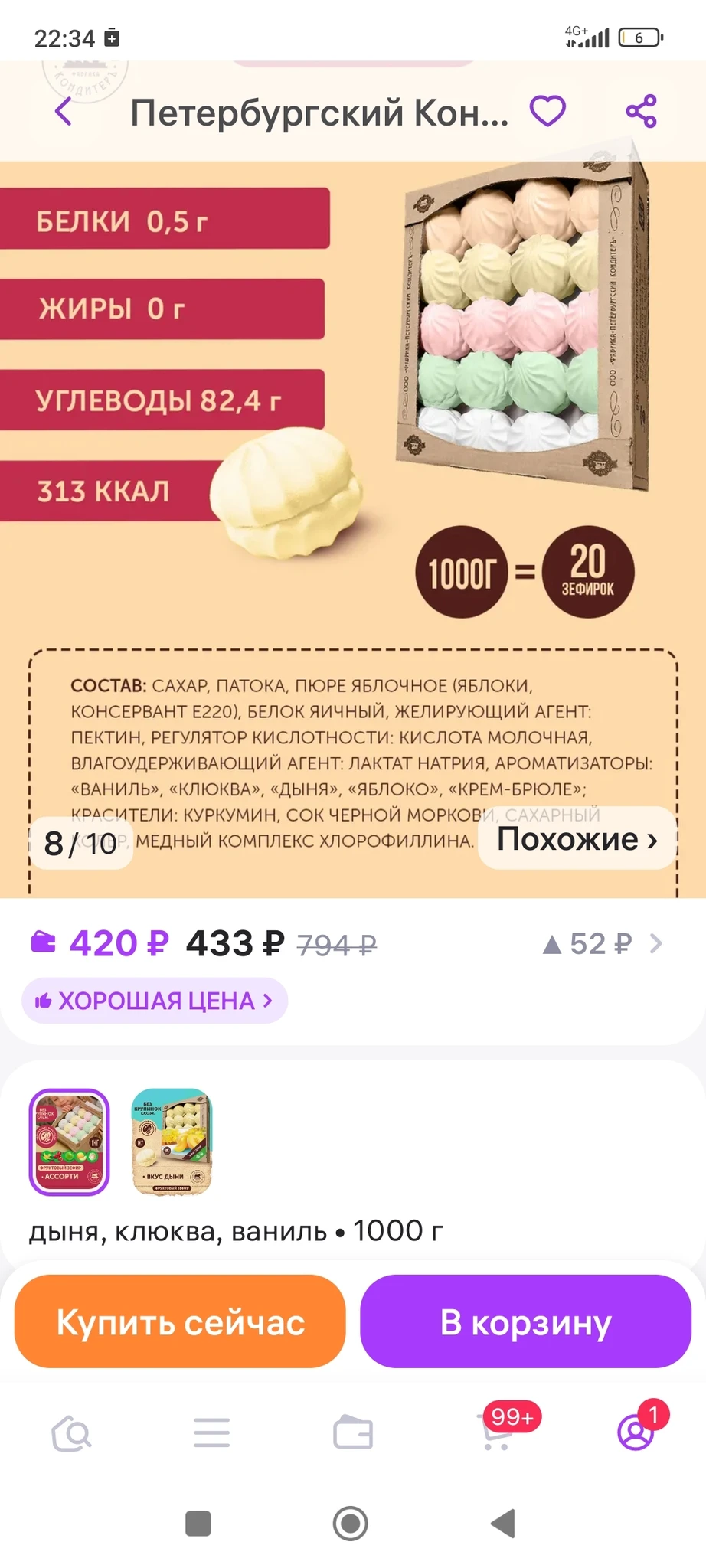Tap Купить сейчас
Viewport: 706px width, 1568px height.
(x=180, y=1322)
